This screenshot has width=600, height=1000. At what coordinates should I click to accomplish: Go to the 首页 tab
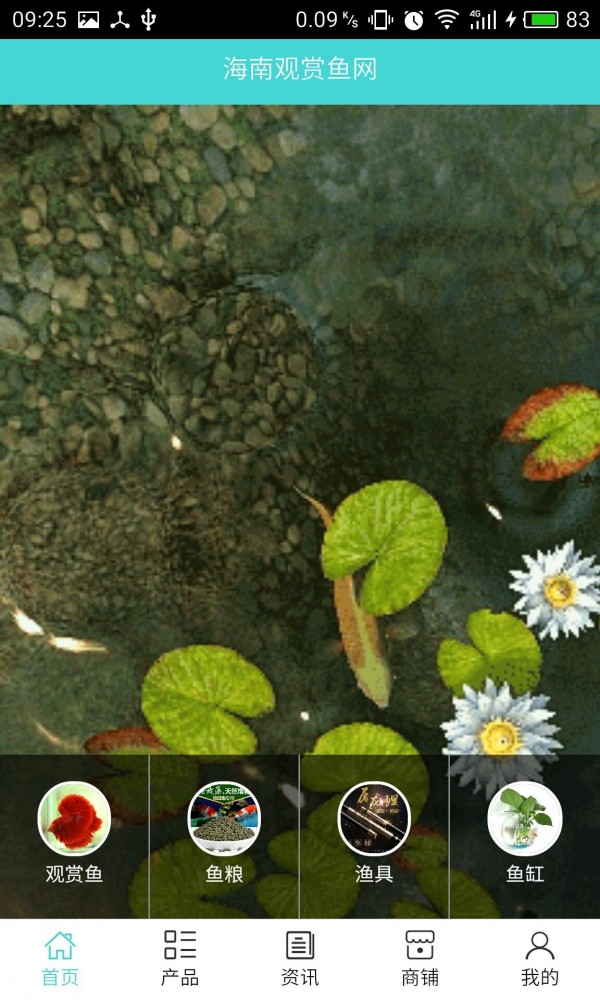click(x=60, y=958)
